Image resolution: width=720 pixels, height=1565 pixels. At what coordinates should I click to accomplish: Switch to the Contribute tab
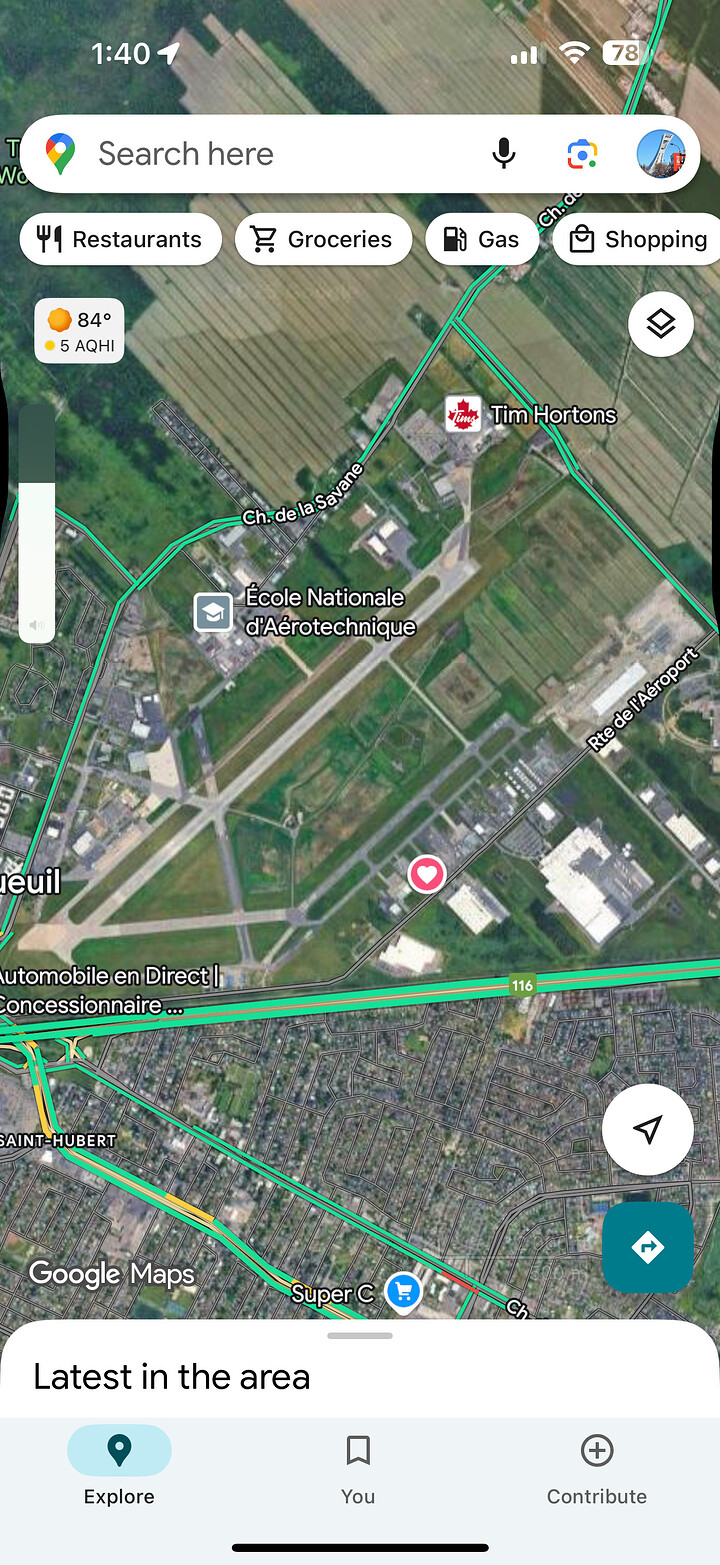(596, 1467)
